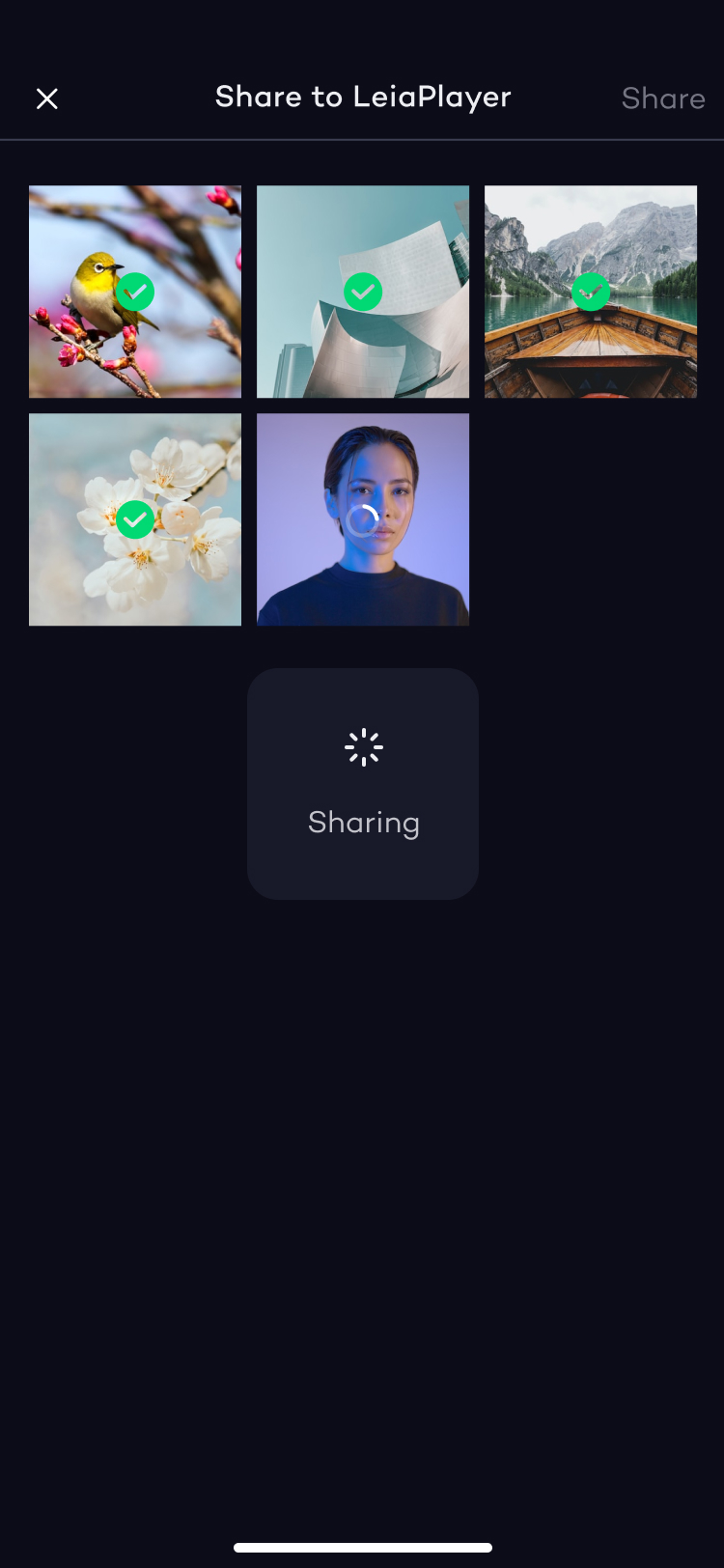724x1568 pixels.
Task: Close the Share to LeiaPlayer screen
Action: 46,98
